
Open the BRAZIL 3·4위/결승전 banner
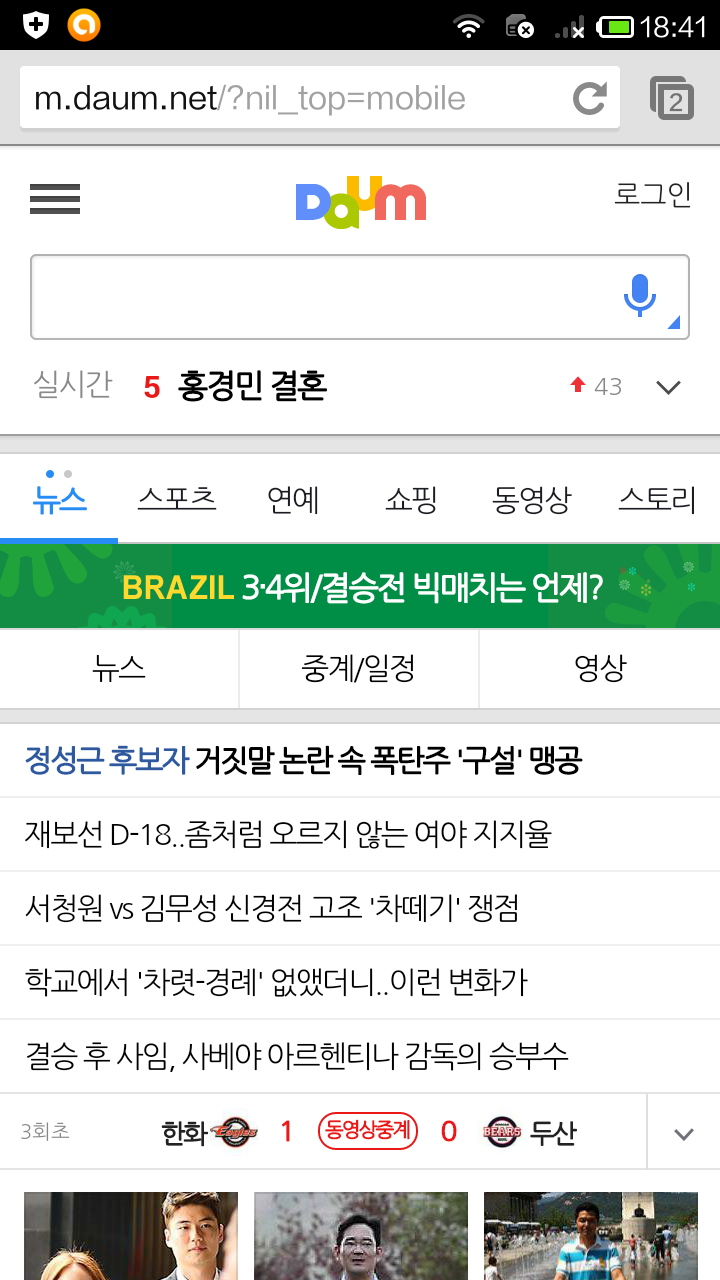click(x=360, y=587)
